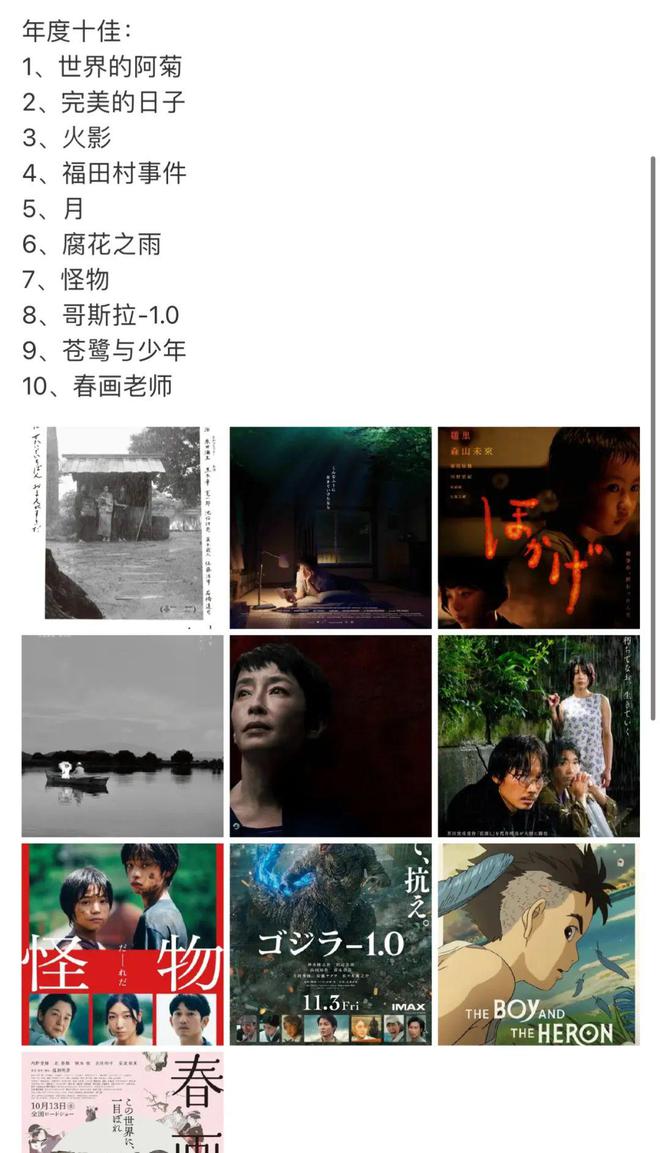The width and height of the screenshot is (660, 1153).
Task: Open the grey lake boat poster
Action: pyautogui.click(x=123, y=735)
